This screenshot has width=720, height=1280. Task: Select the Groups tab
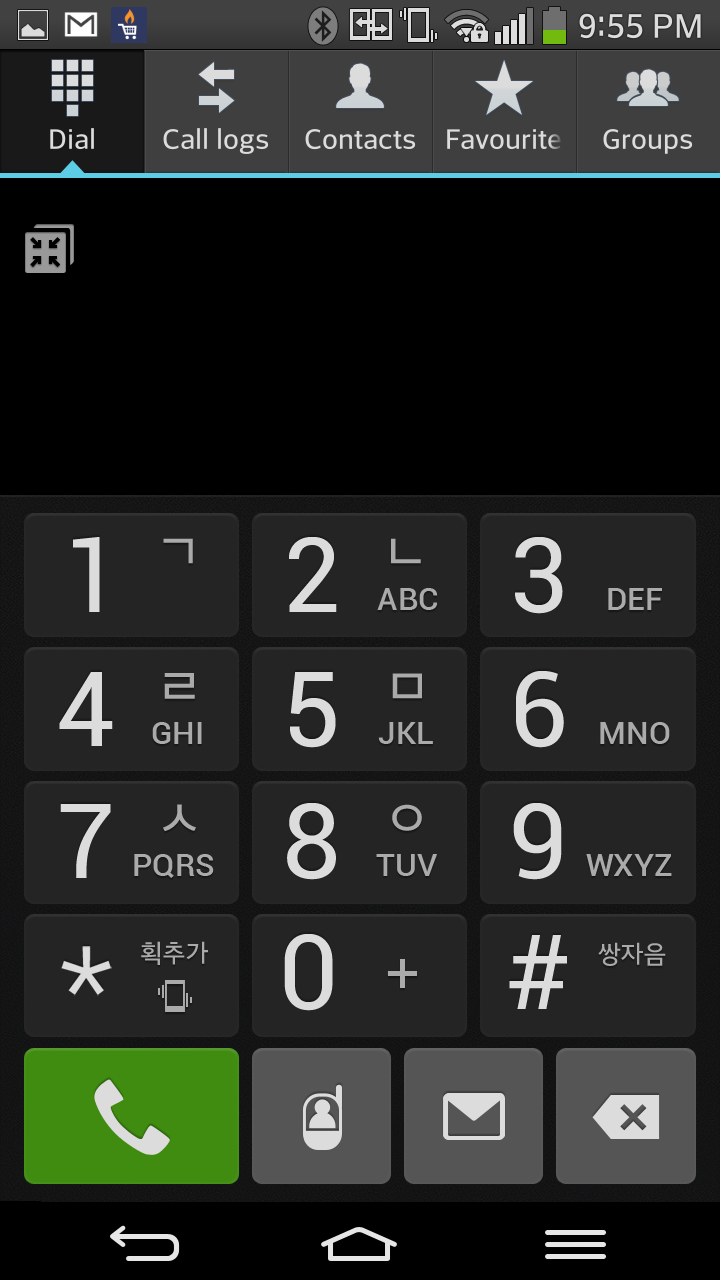click(648, 111)
